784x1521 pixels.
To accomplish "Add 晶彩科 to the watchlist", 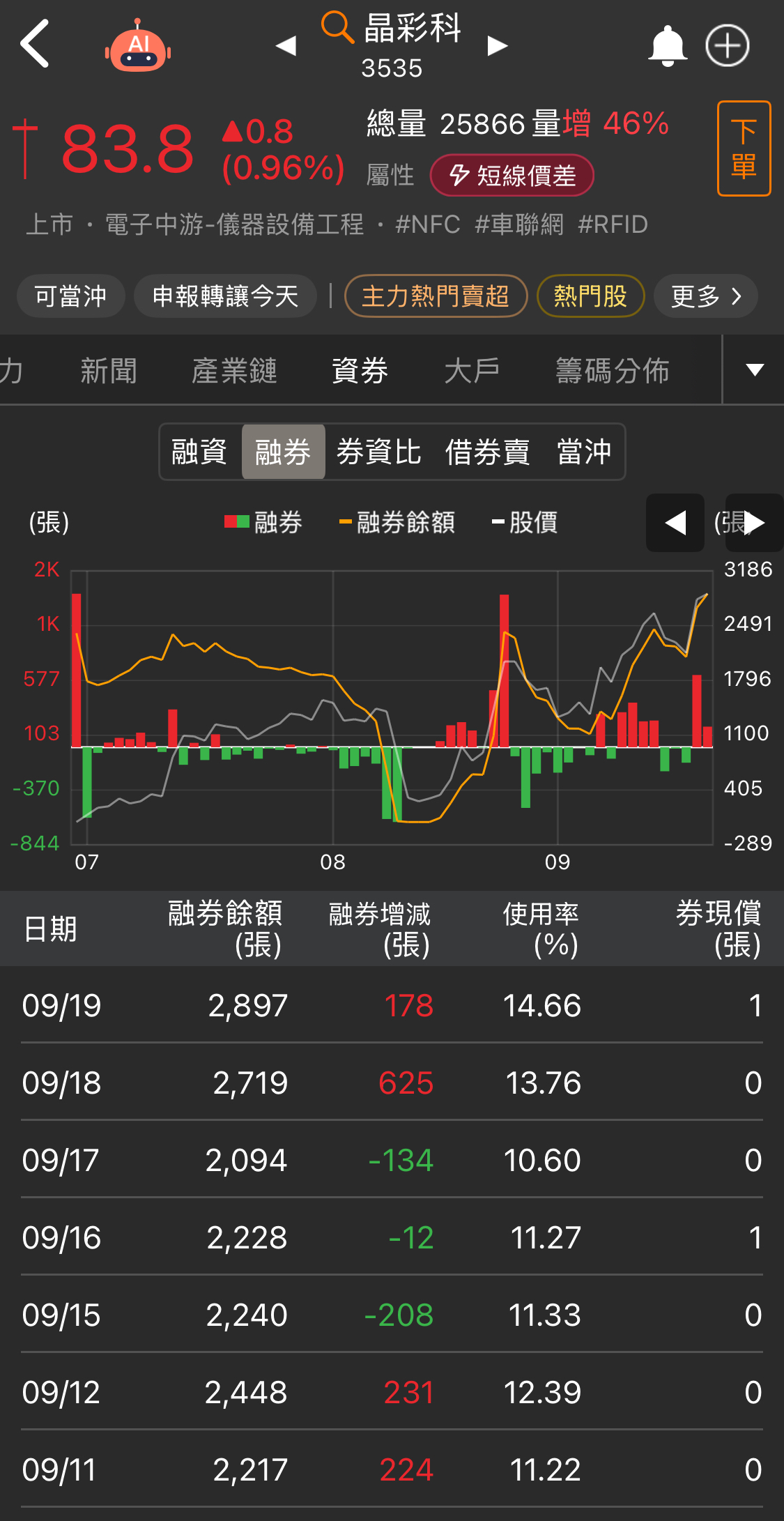I will pyautogui.click(x=728, y=46).
